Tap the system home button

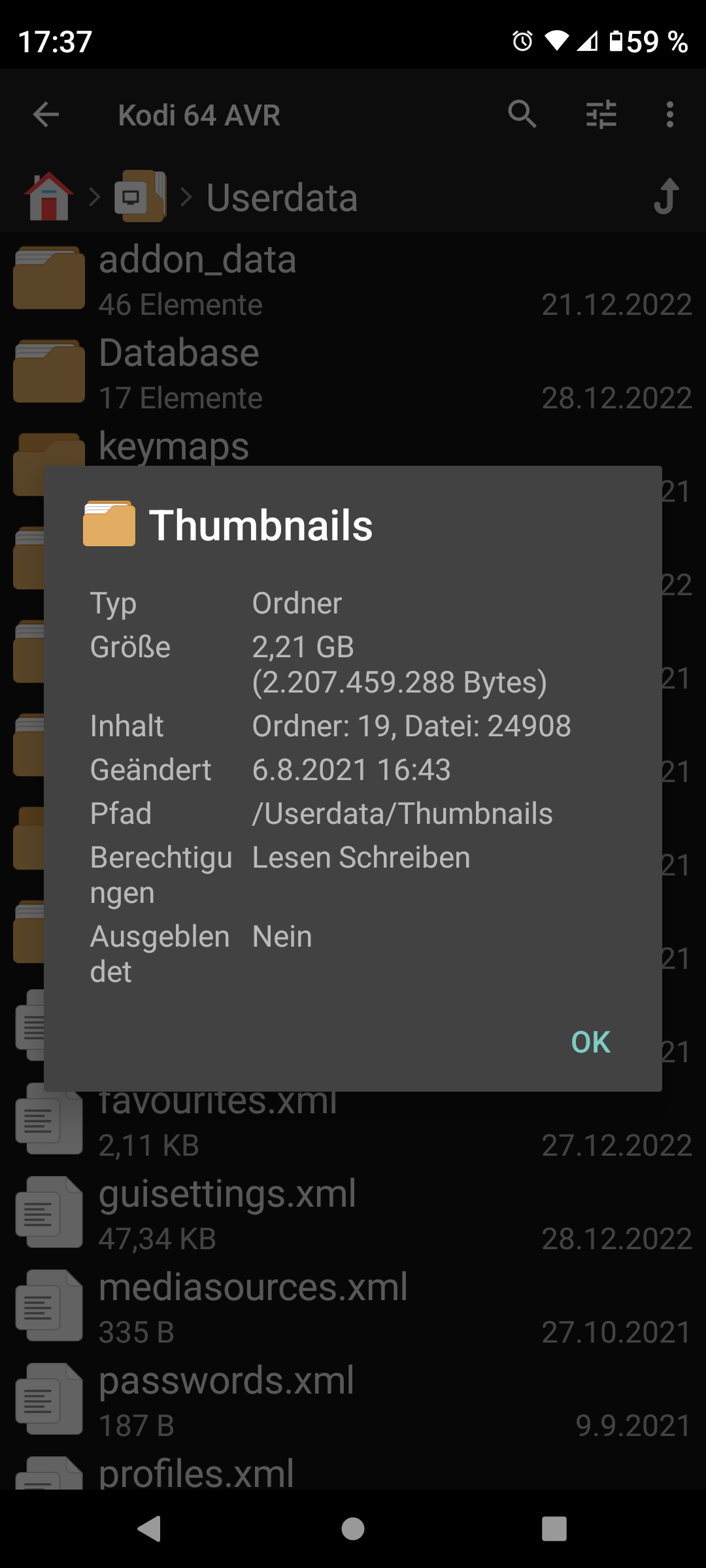click(x=353, y=1529)
